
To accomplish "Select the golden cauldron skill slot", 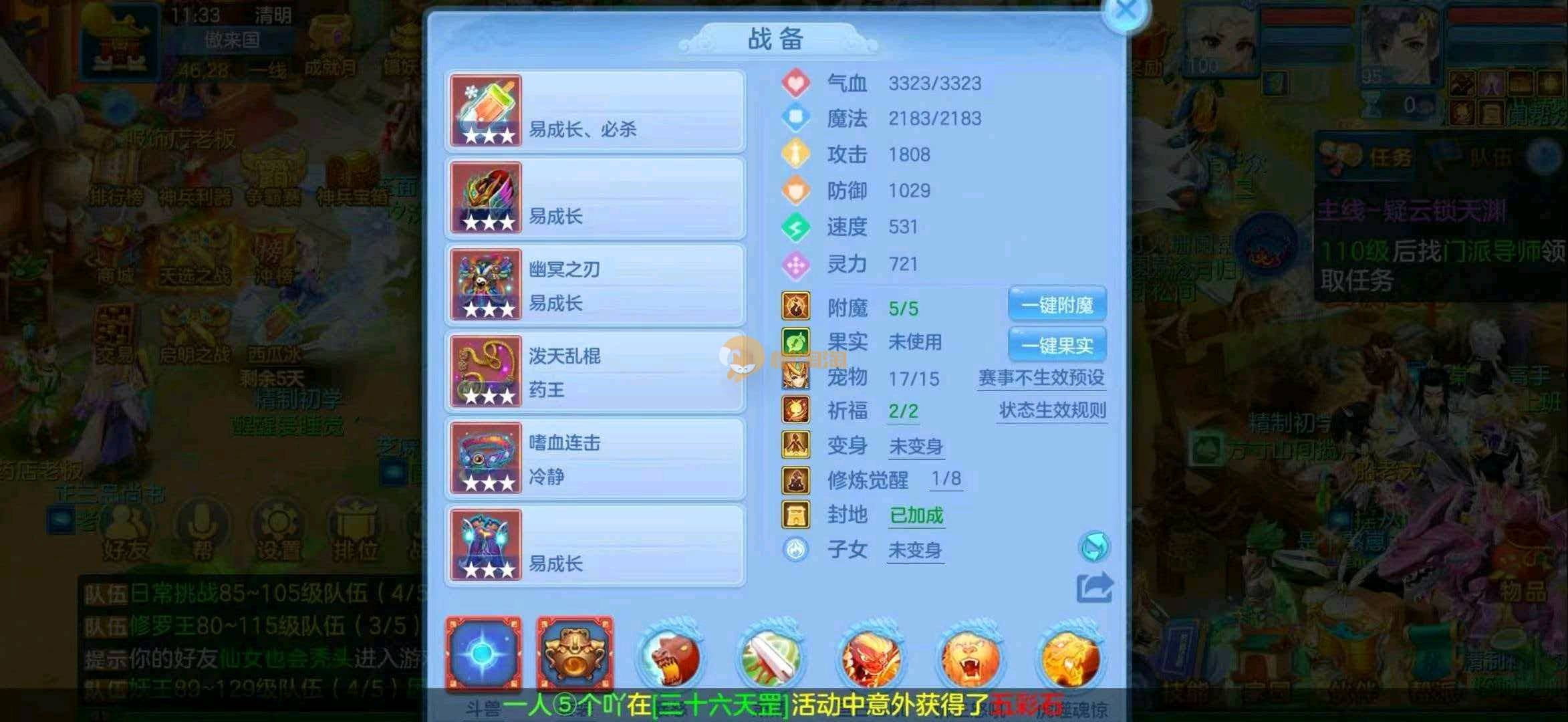I will tap(574, 653).
